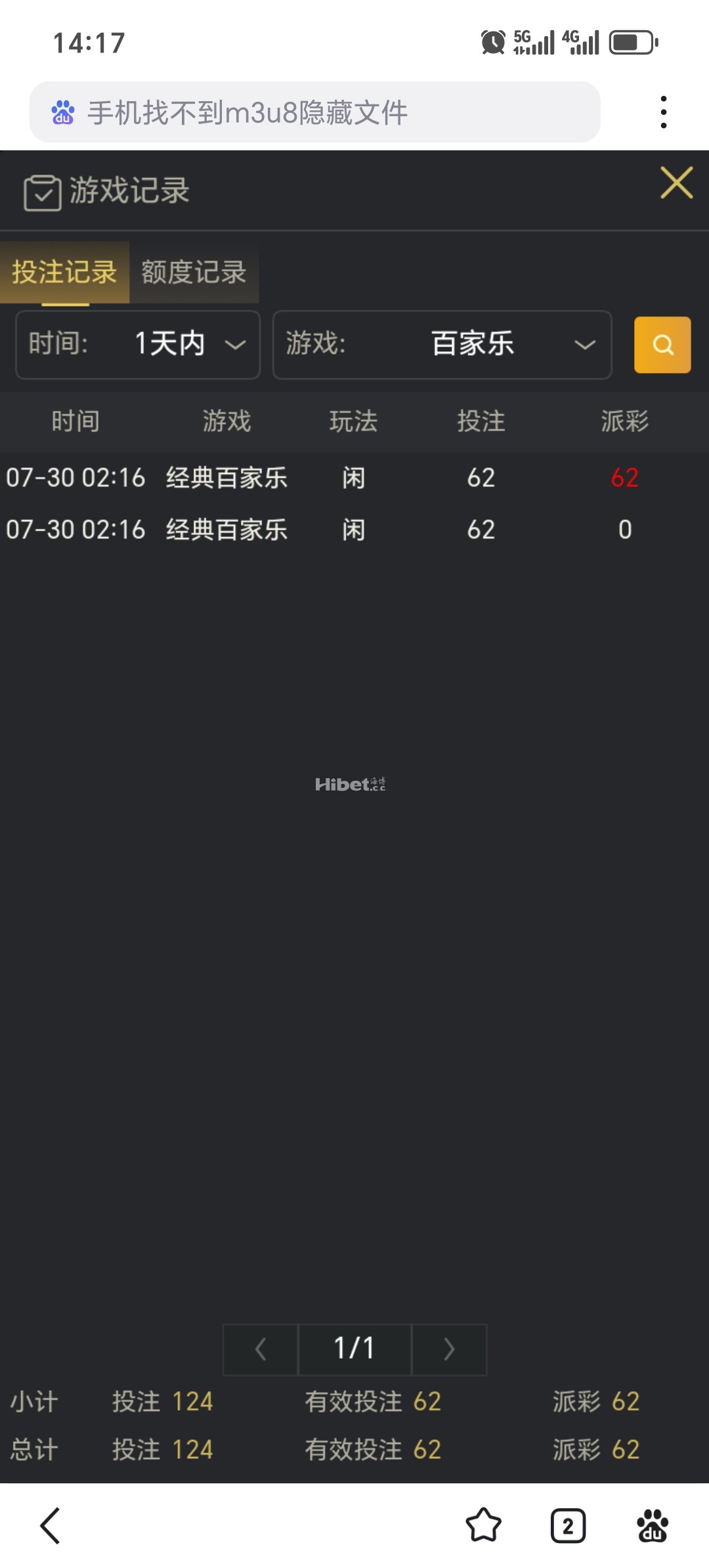Bookmark this page with the star
The height and width of the screenshot is (1568, 709).
[483, 1525]
